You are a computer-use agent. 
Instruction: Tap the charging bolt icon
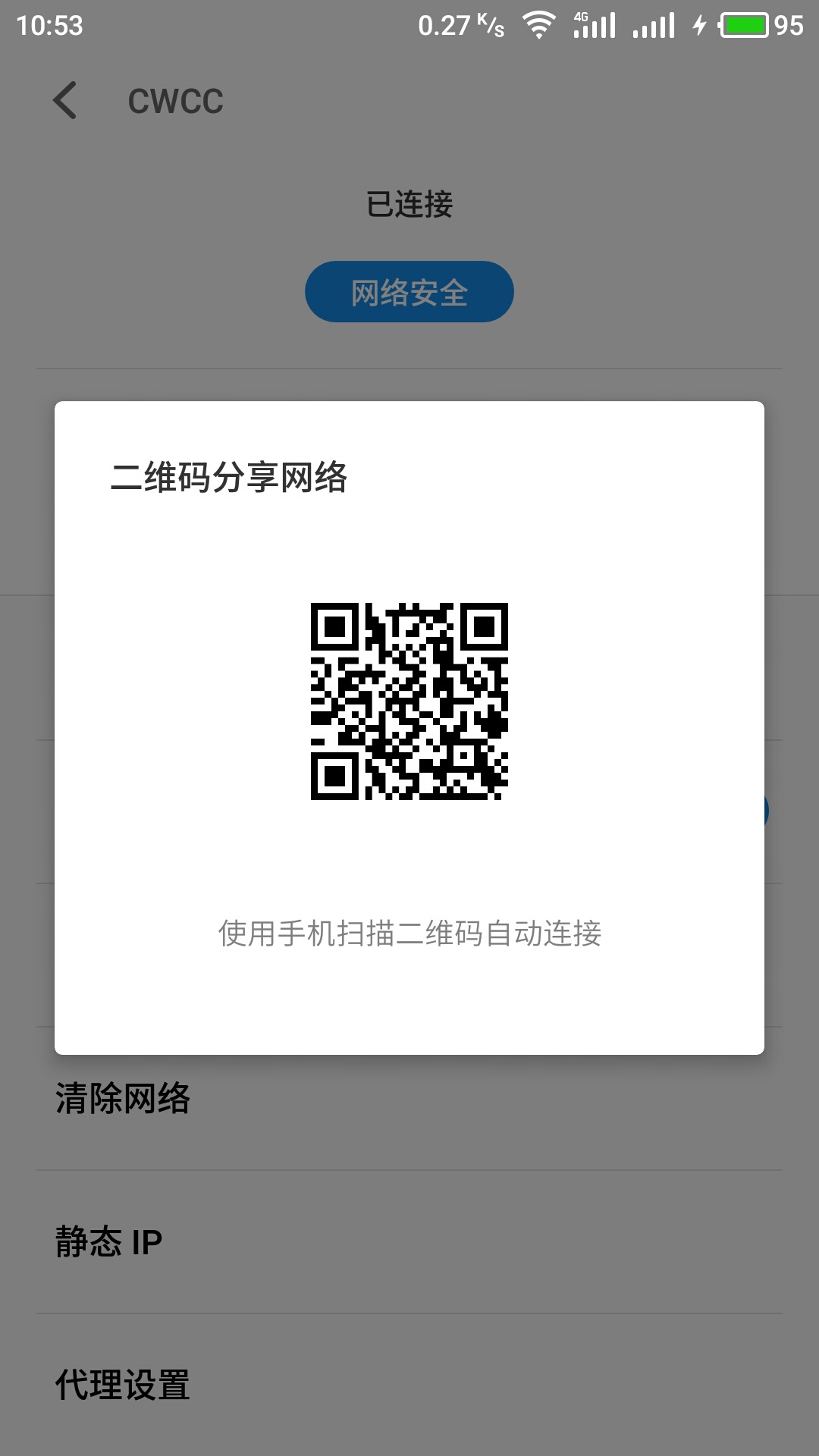tap(699, 23)
